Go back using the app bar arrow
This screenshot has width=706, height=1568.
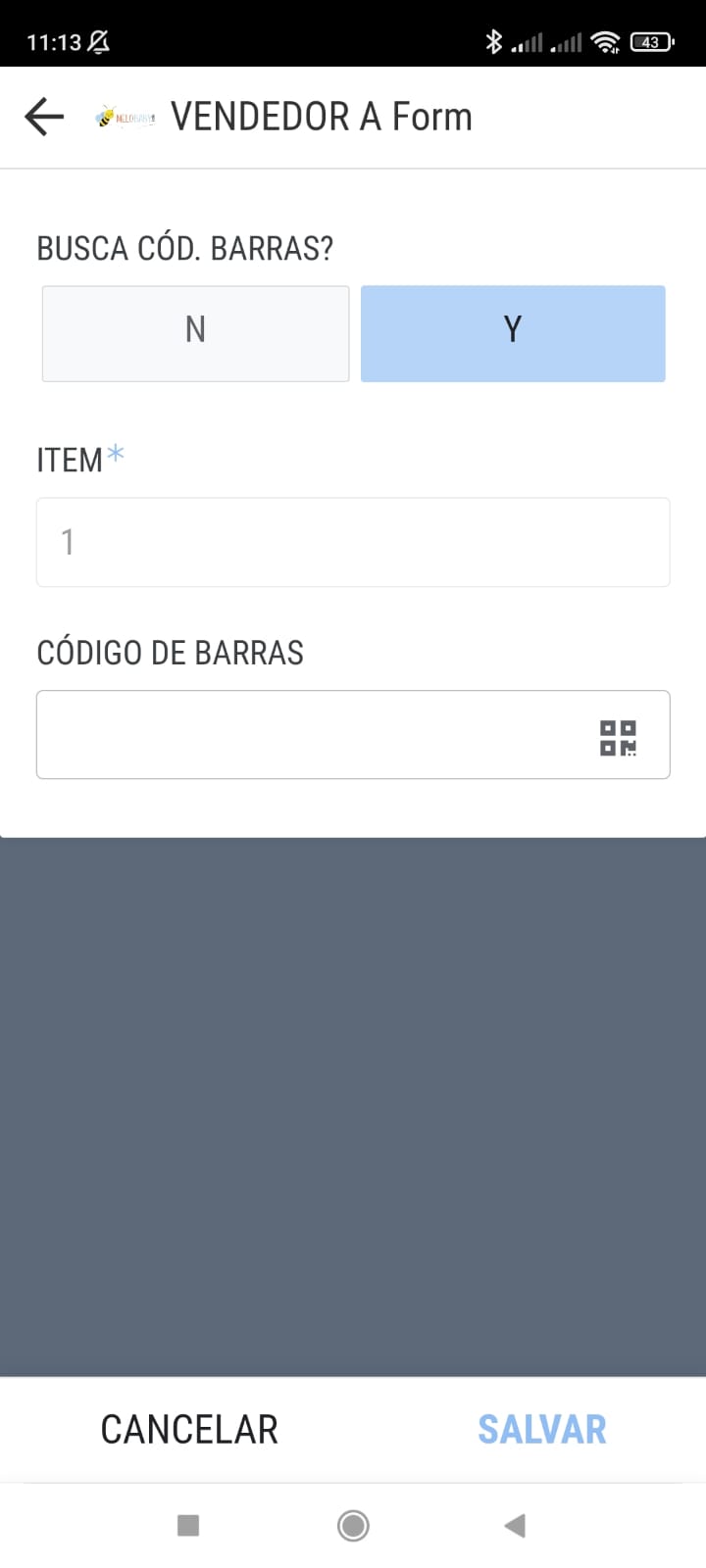pos(44,117)
